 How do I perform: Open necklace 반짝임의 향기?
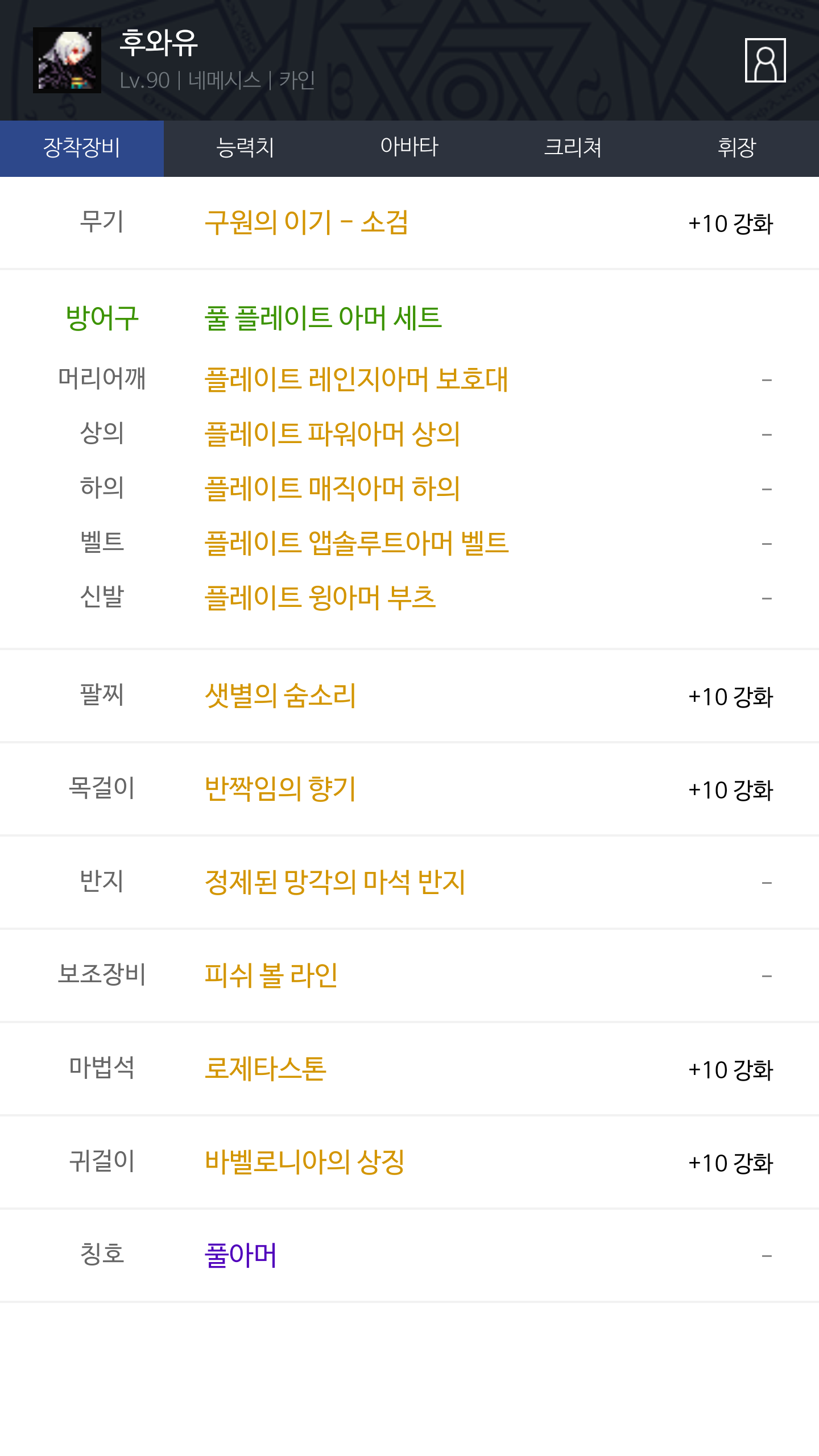280,789
